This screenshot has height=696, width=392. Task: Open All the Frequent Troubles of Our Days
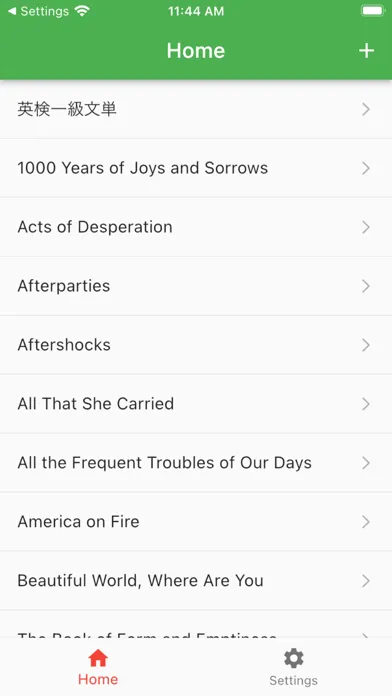point(196,463)
